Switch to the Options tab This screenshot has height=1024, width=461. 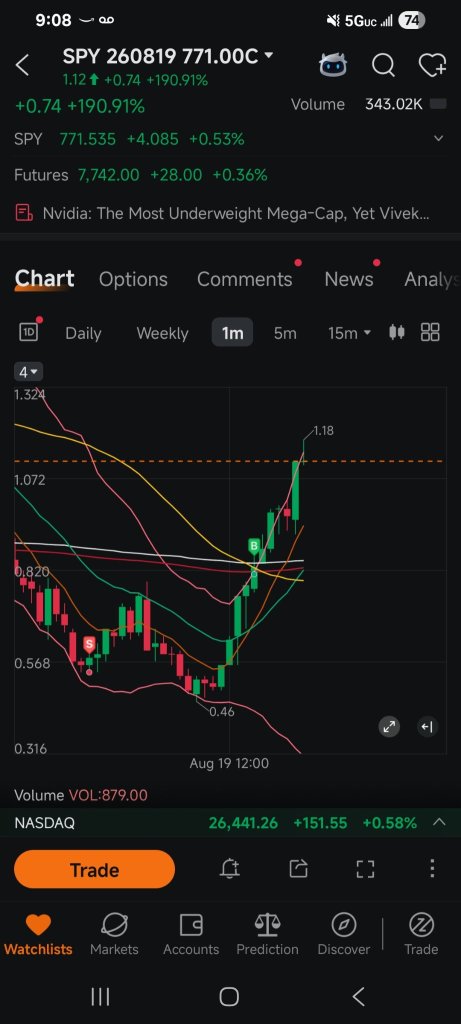pos(133,280)
